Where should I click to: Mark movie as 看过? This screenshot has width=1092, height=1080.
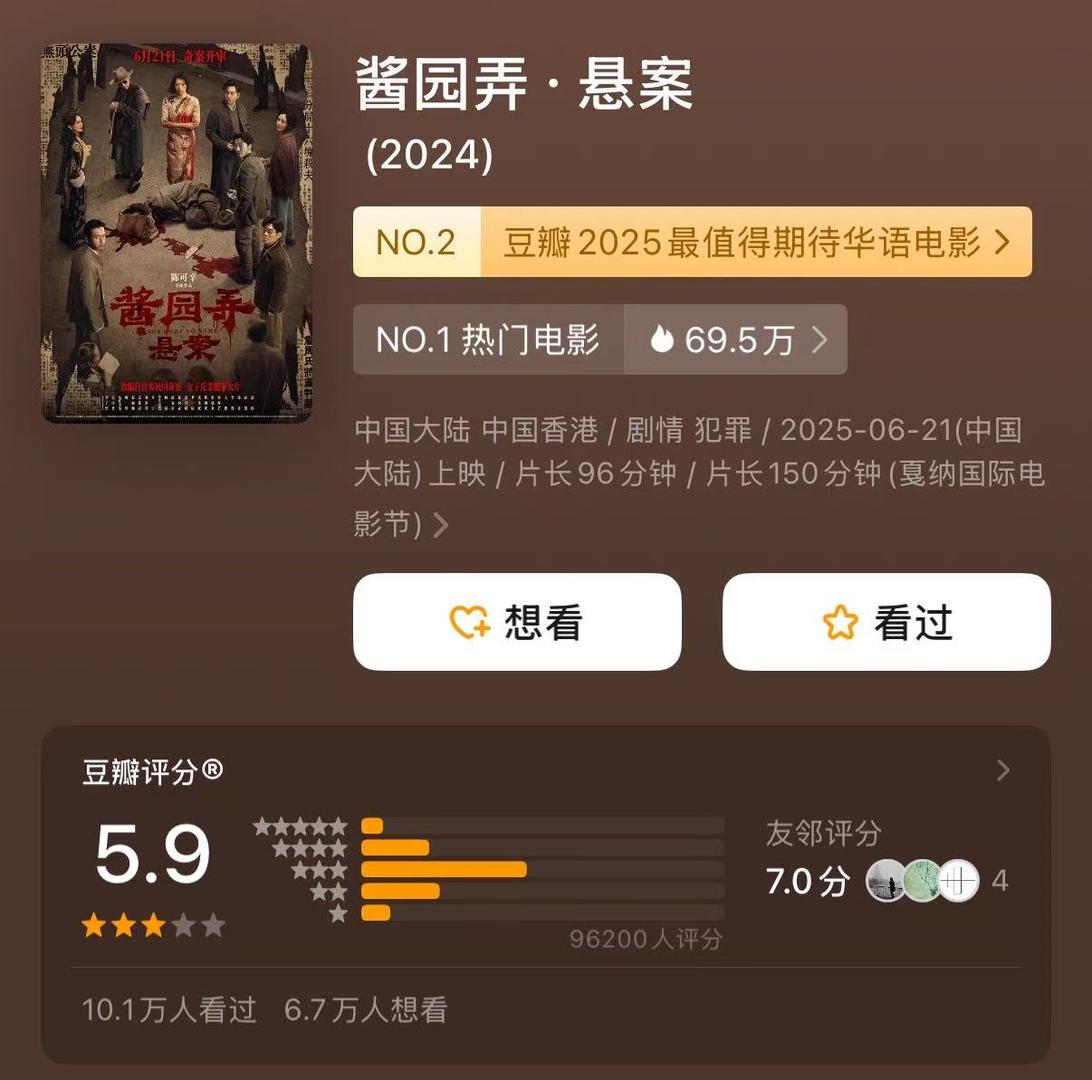pyautogui.click(x=886, y=622)
